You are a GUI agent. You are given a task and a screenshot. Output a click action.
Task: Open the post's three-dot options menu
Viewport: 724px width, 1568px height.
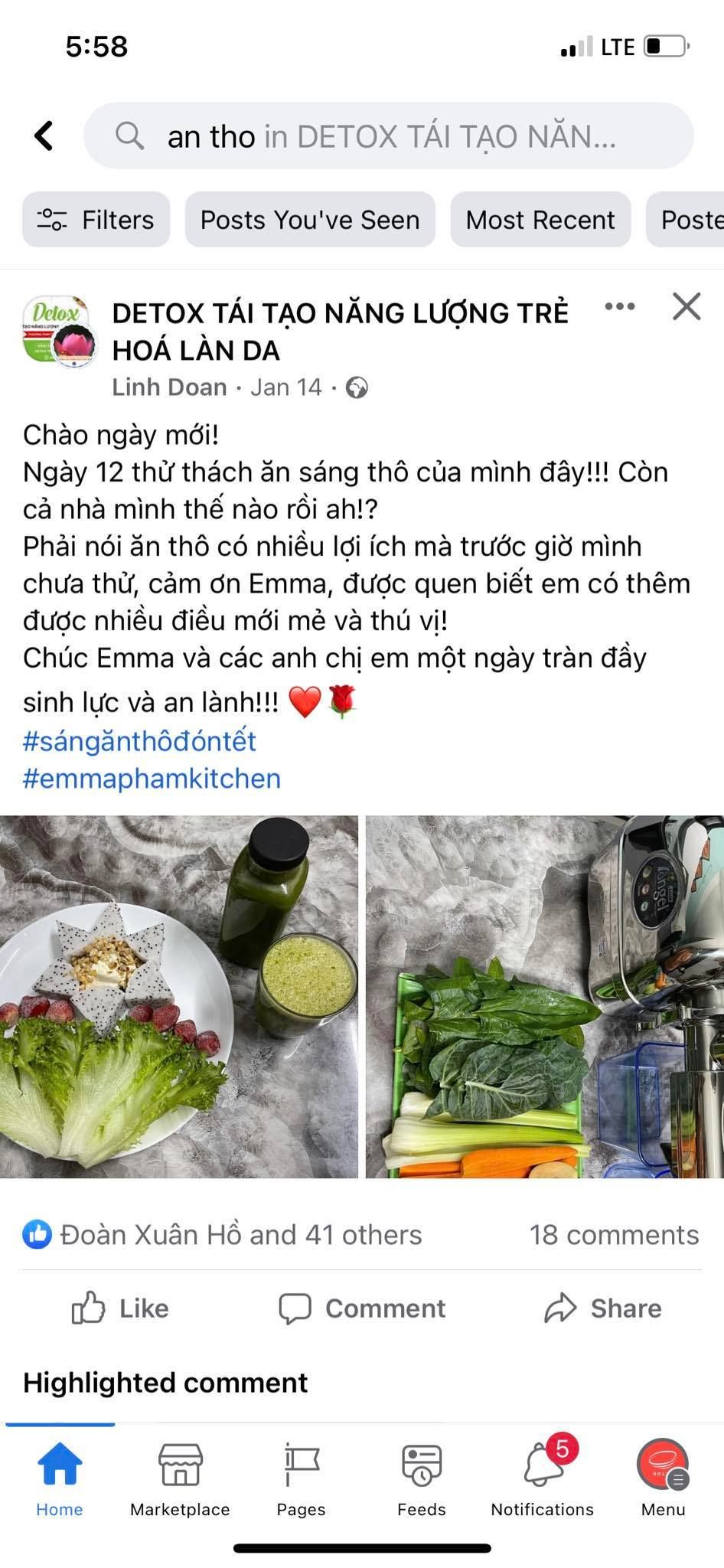click(x=619, y=307)
